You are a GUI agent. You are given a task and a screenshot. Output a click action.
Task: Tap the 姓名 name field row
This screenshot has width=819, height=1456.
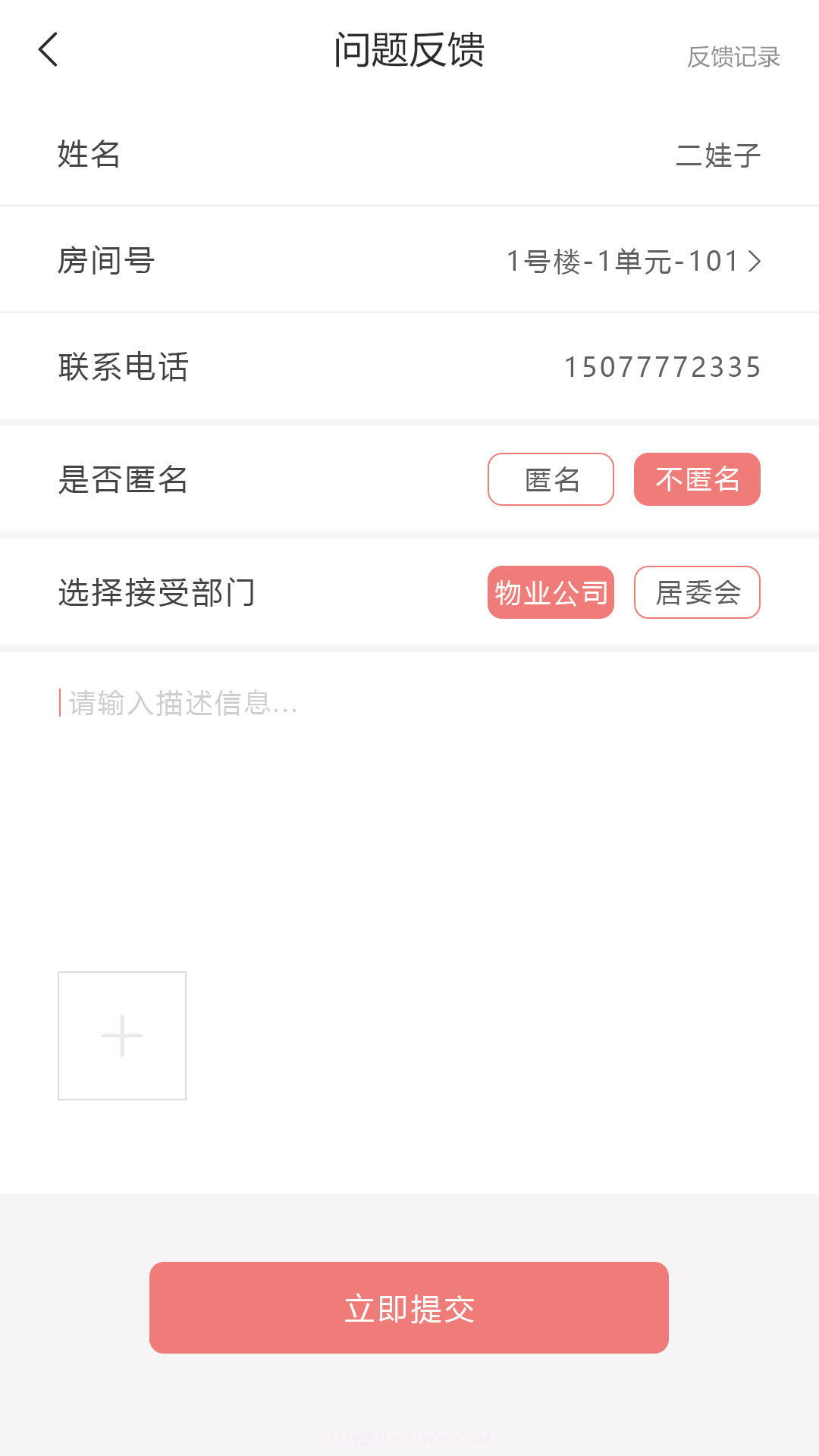coord(87,155)
